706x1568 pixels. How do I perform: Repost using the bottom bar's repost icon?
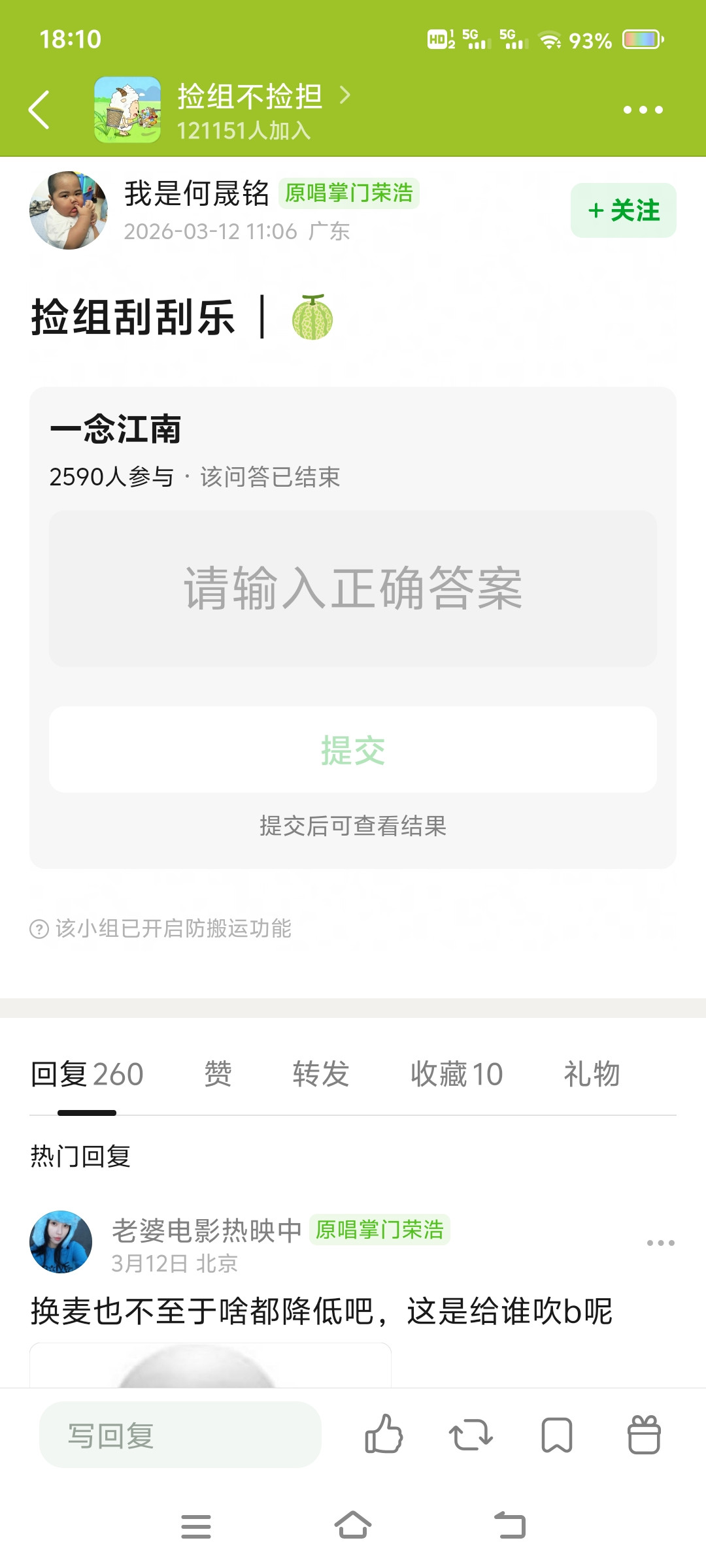coord(471,1435)
